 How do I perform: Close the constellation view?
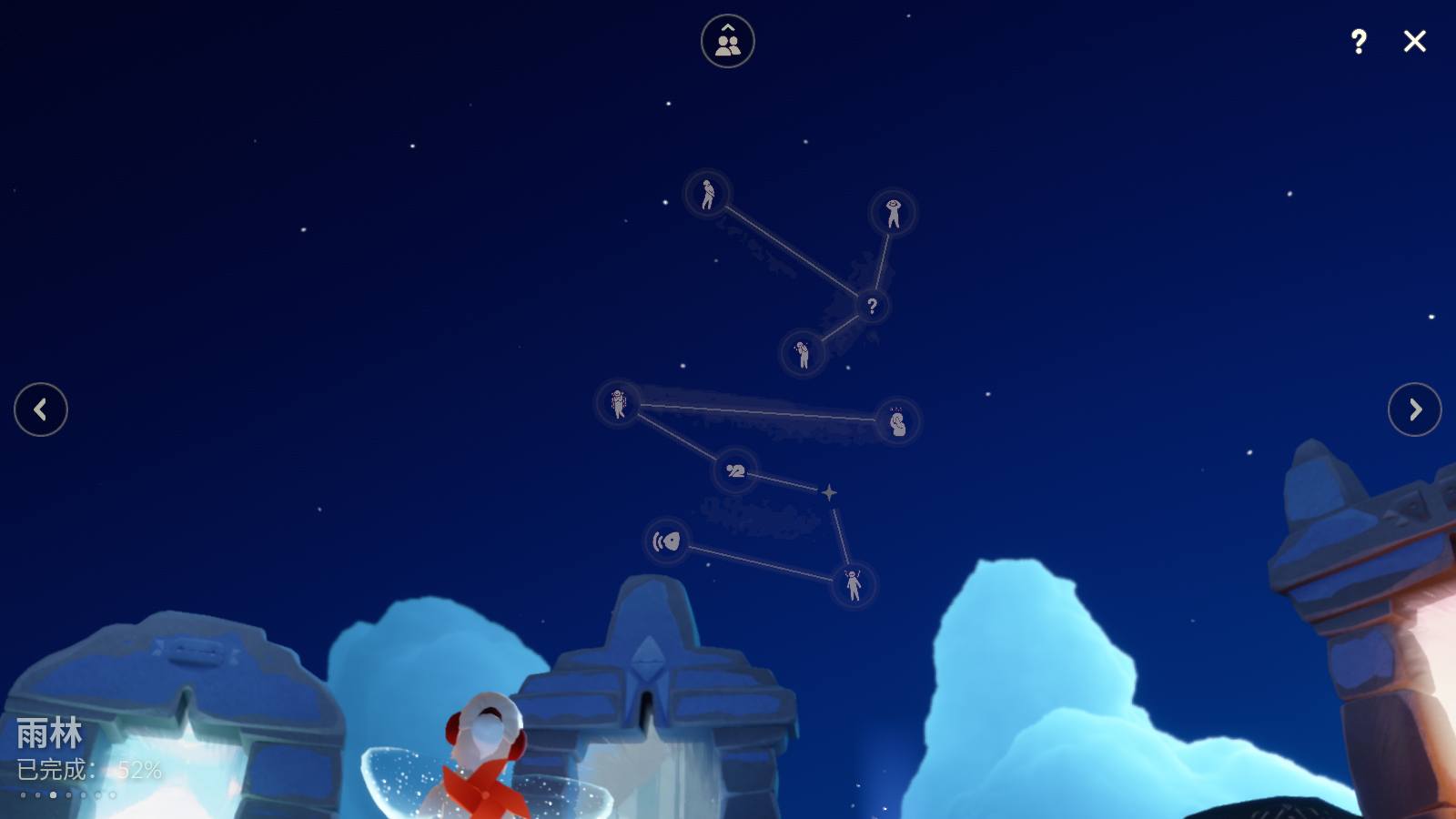pyautogui.click(x=1414, y=41)
